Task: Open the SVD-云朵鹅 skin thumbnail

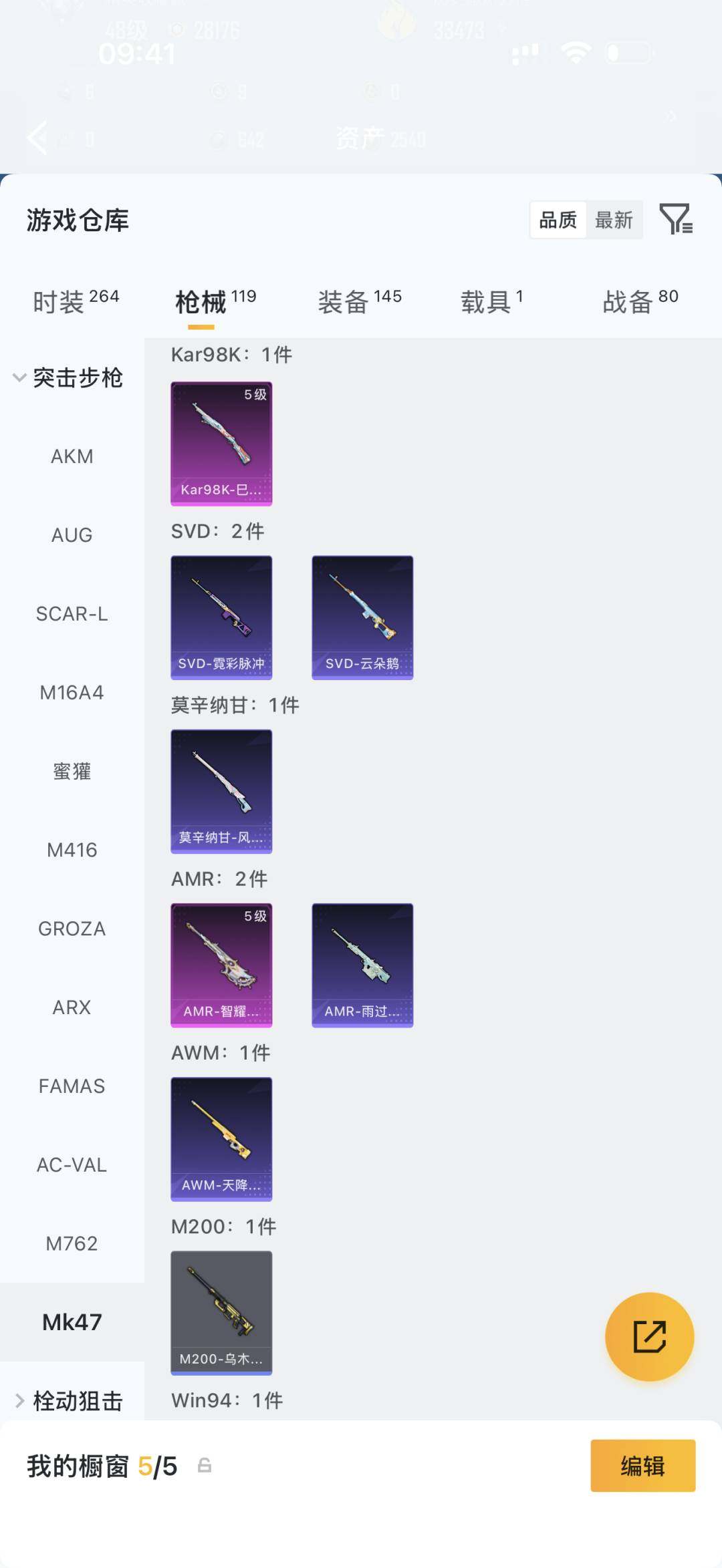Action: coord(362,616)
